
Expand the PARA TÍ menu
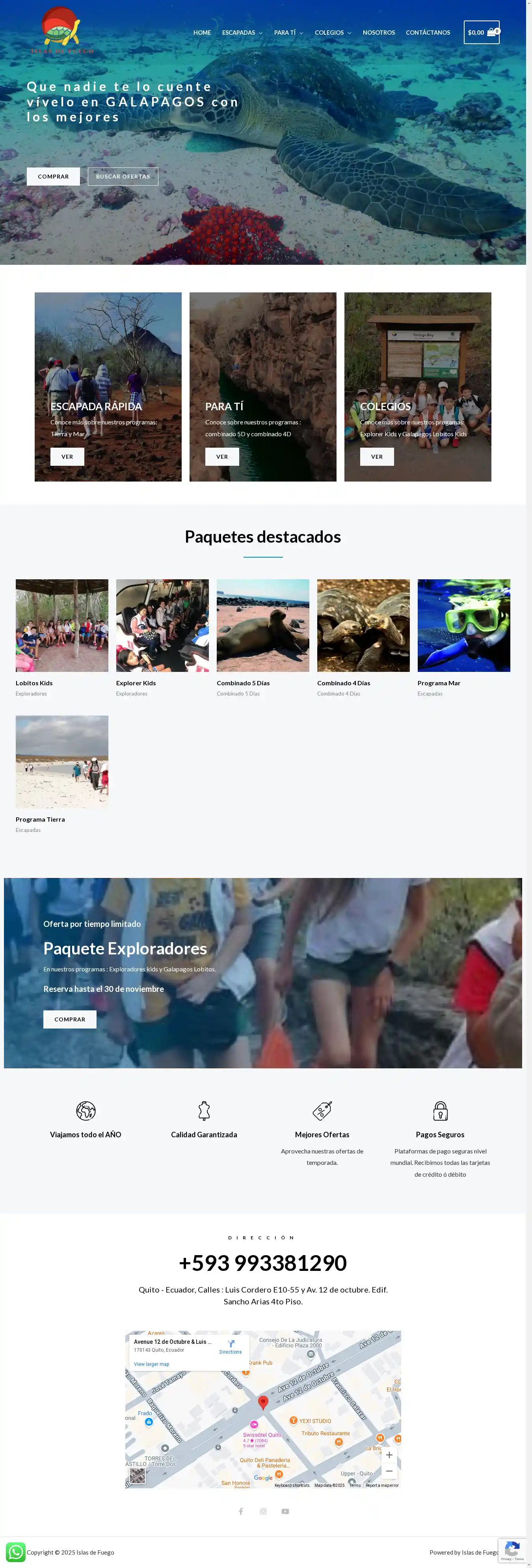click(288, 33)
